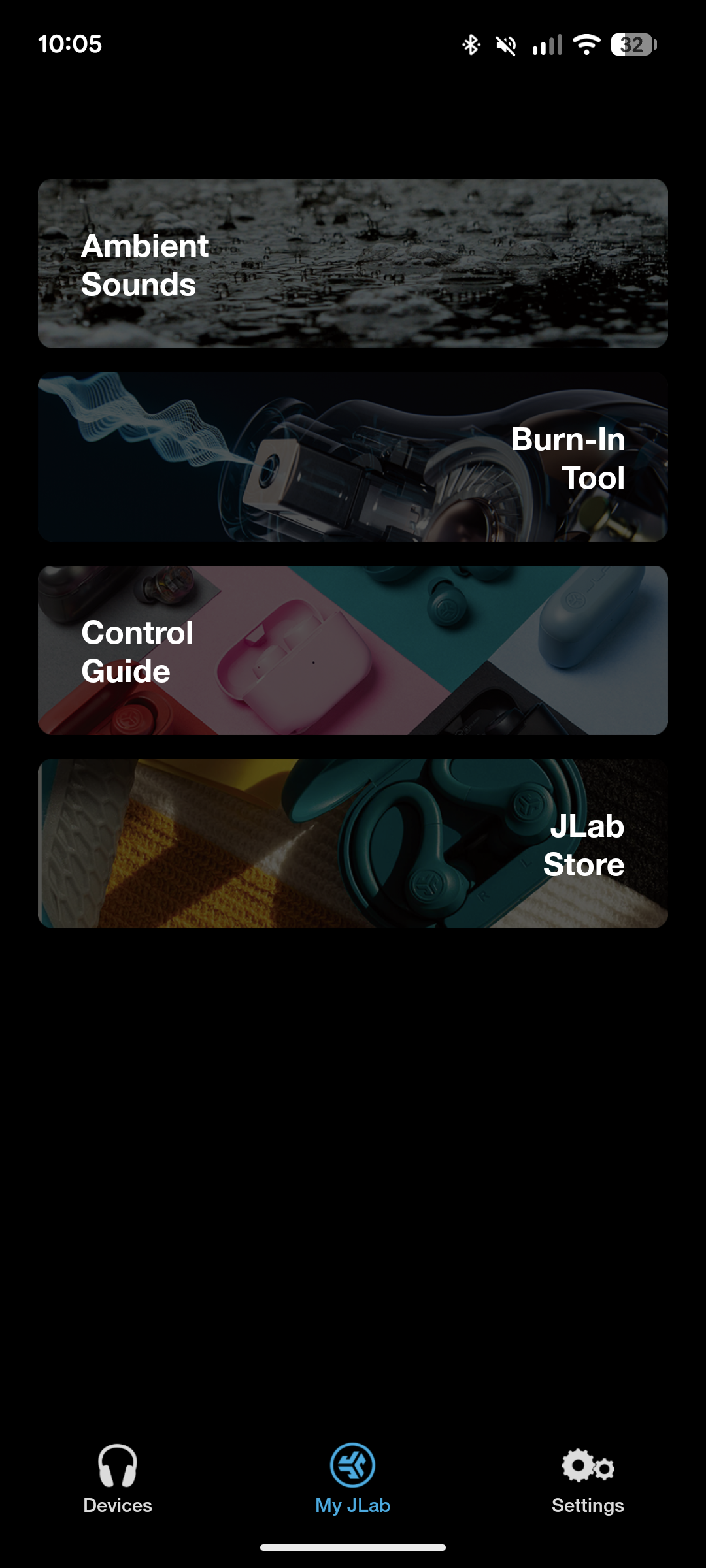Go to the Settings tab
Screen dimensions: 706x1568
588,1479
